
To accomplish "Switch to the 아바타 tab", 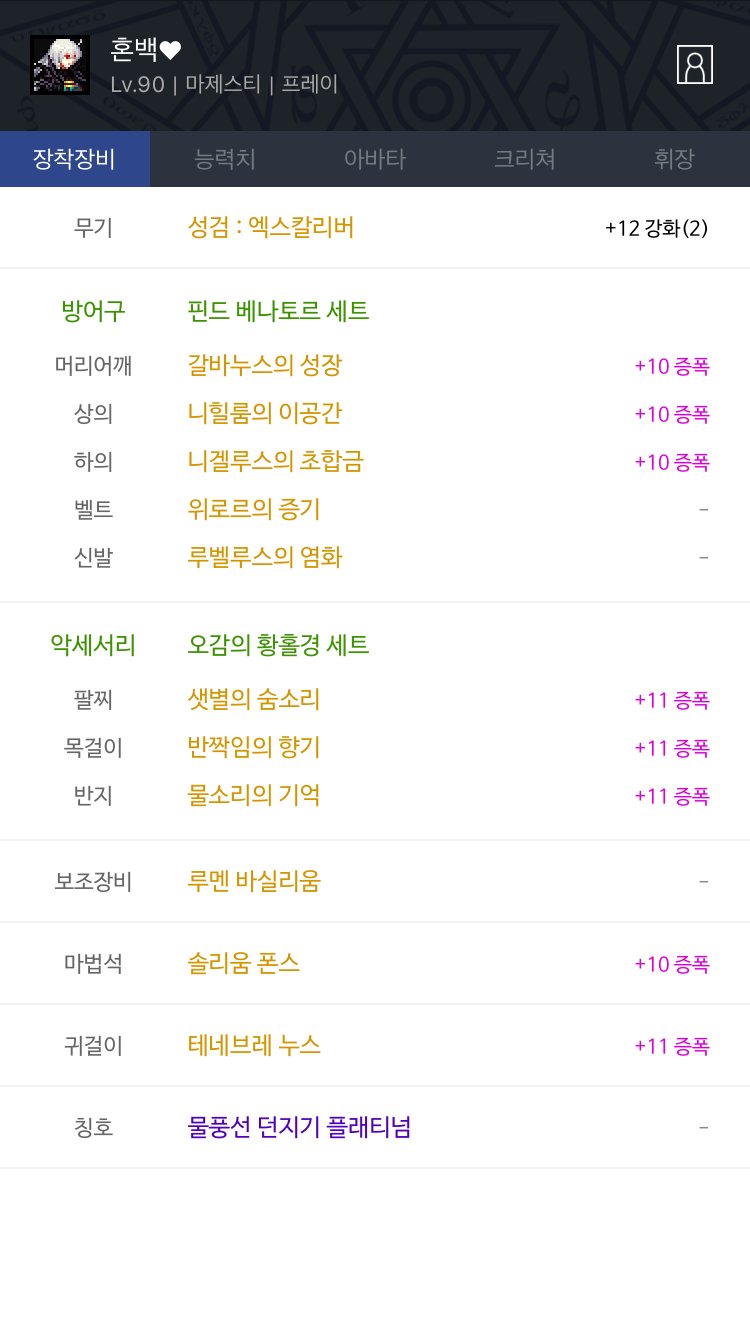I will coord(375,159).
